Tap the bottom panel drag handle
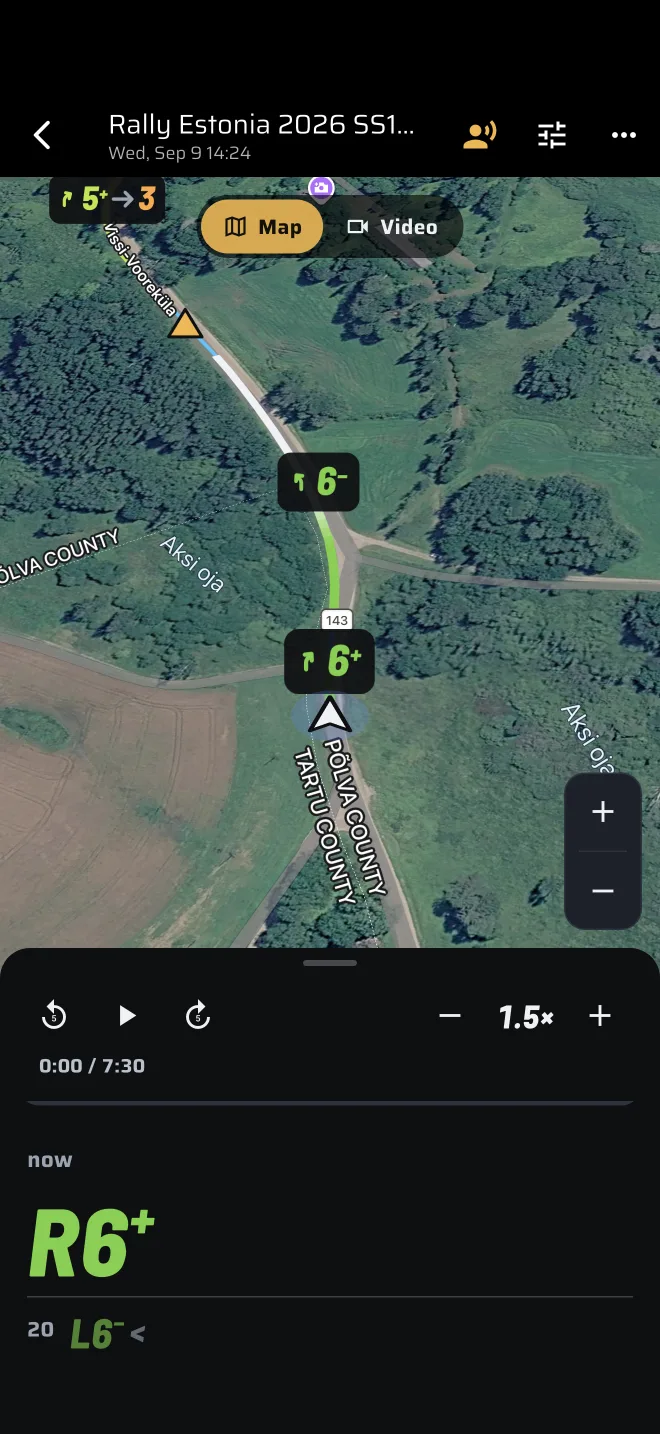The width and height of the screenshot is (660, 1434). point(330,963)
